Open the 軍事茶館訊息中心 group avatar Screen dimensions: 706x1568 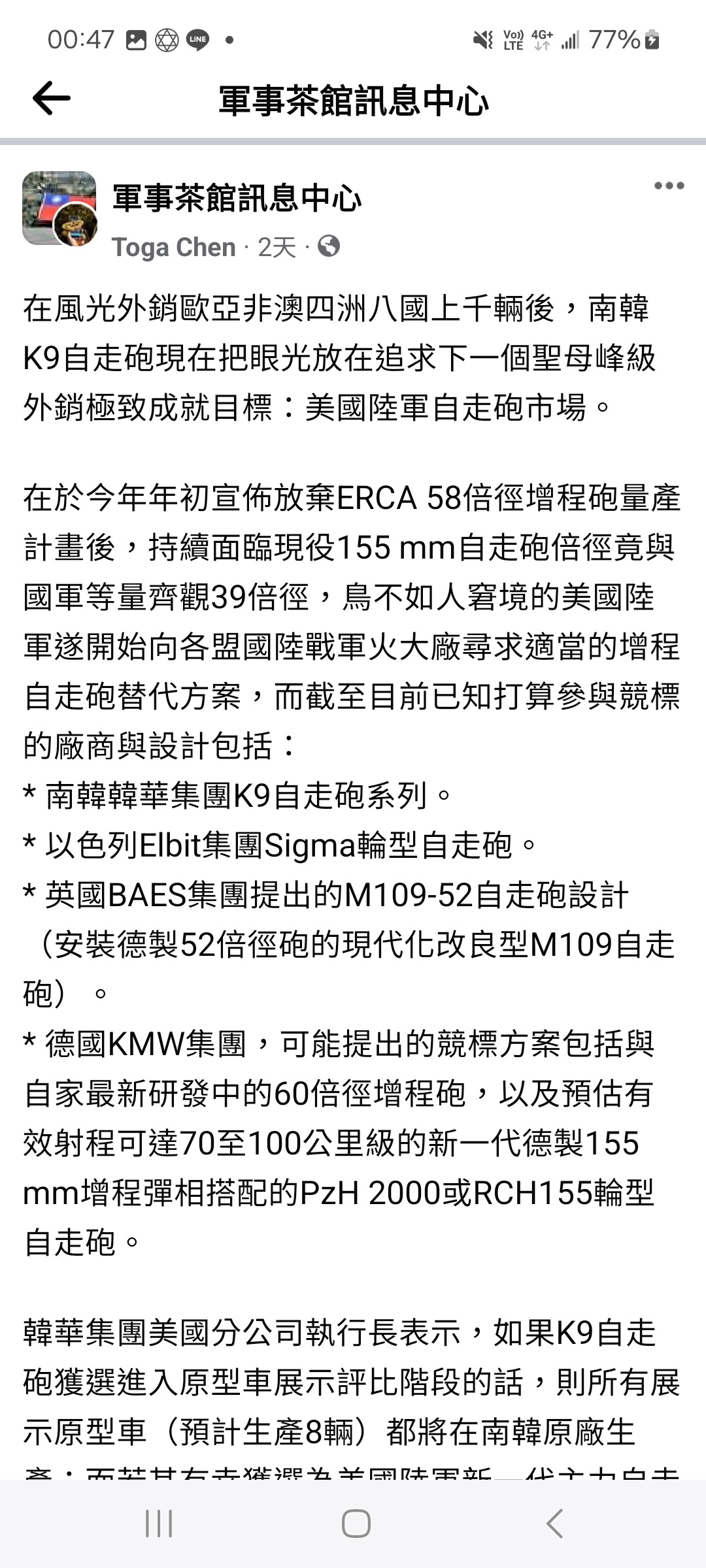pos(59,208)
